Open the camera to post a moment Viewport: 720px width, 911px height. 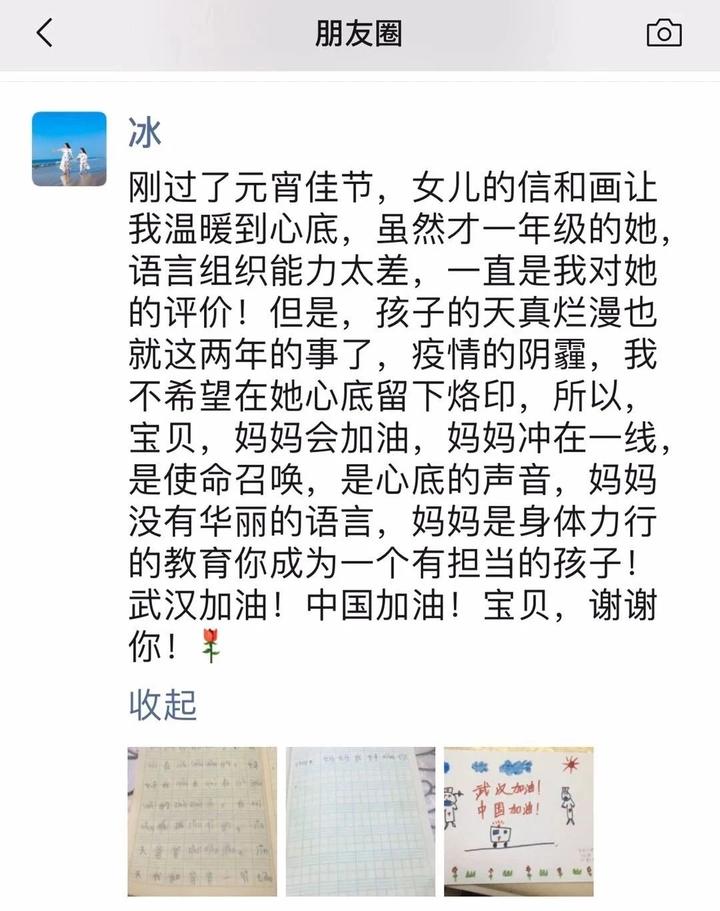click(664, 34)
